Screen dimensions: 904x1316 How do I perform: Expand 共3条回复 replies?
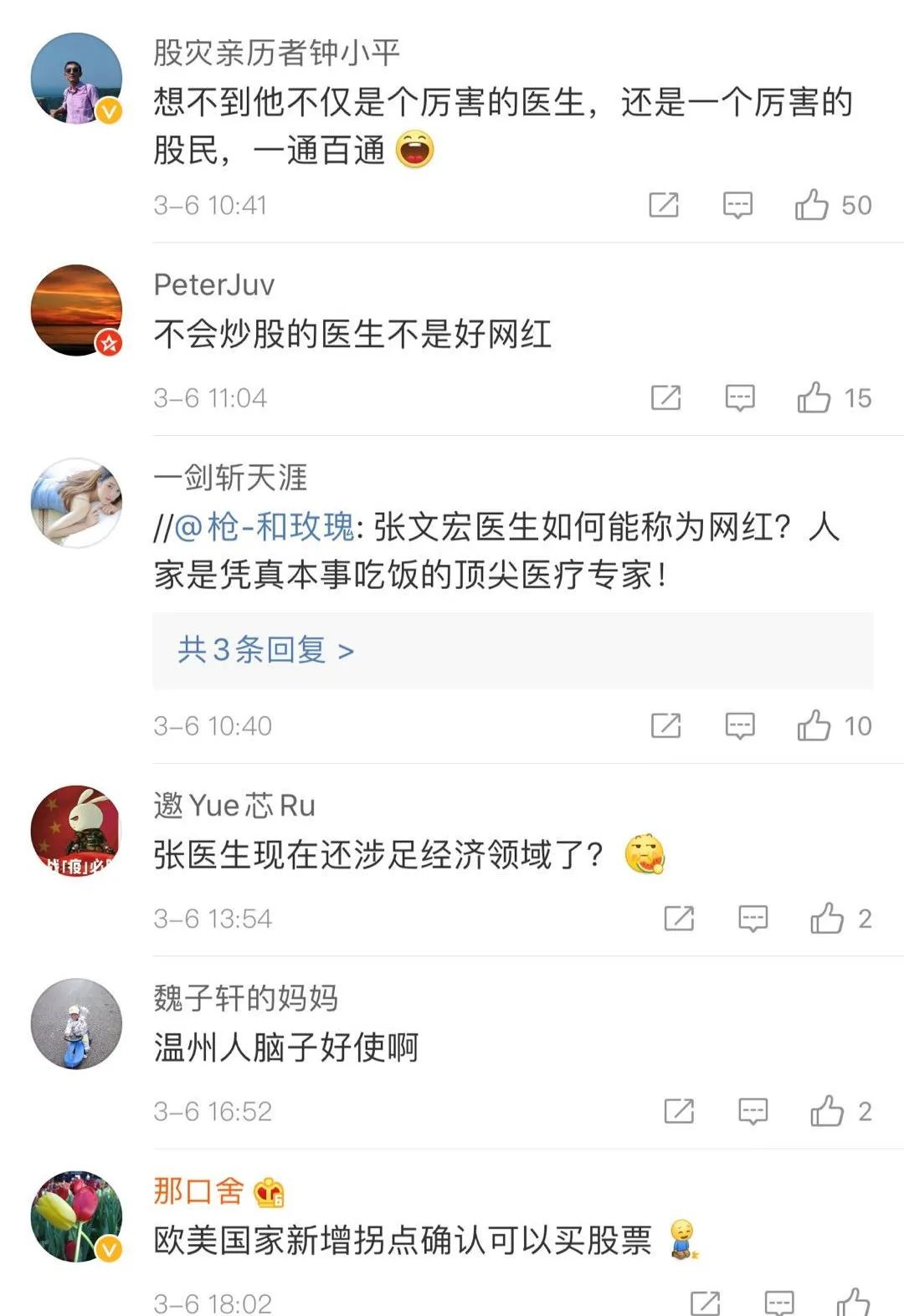(x=265, y=650)
